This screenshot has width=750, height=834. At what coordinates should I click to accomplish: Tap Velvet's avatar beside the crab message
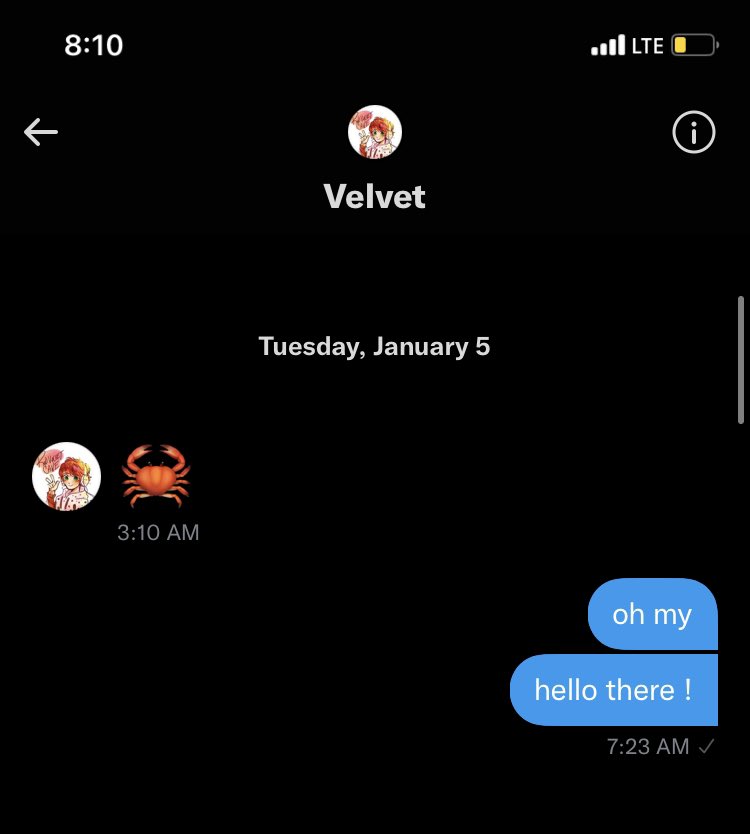[67, 476]
